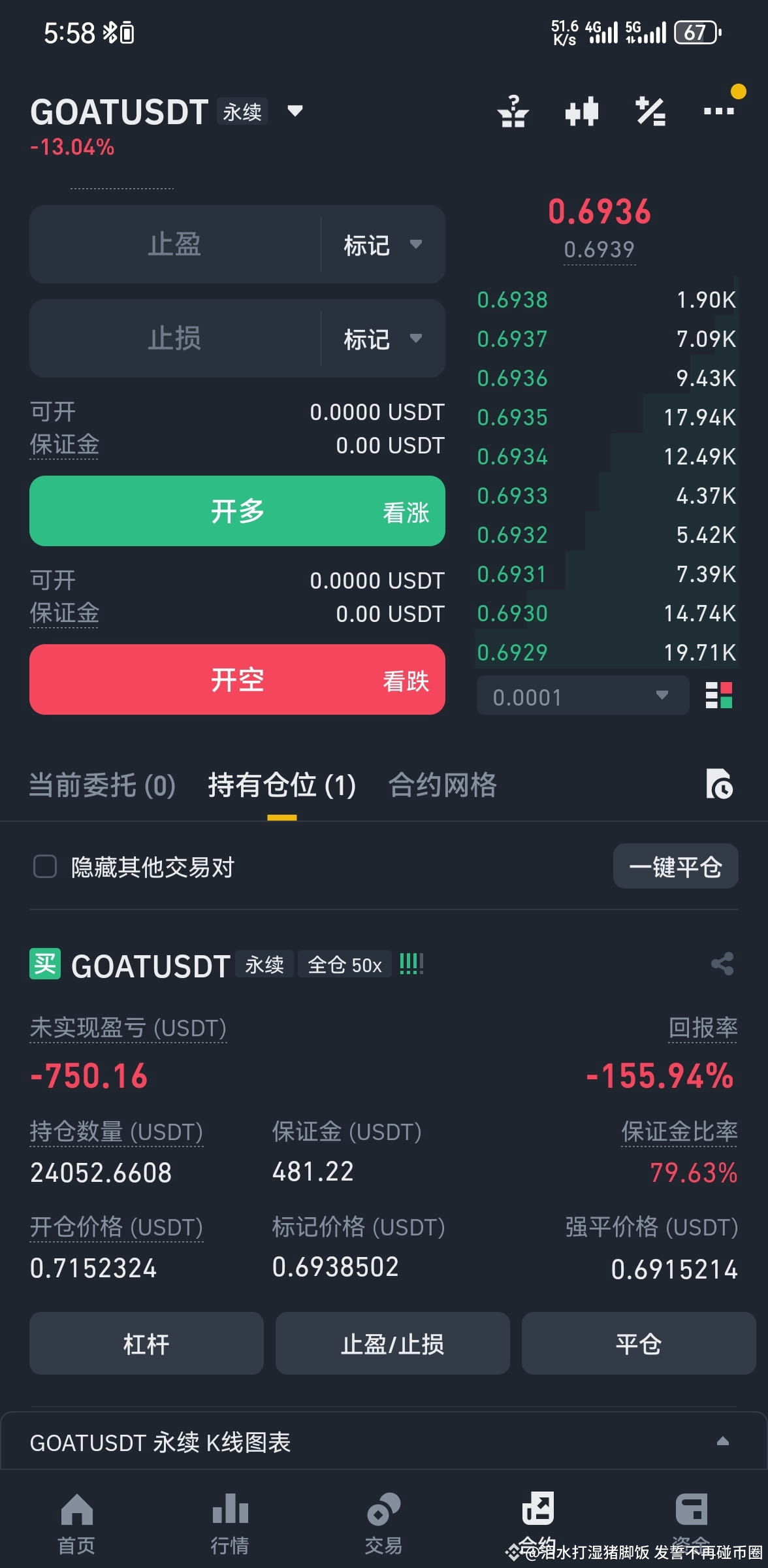
Task: Select the 行情 icon in bottom navigation
Action: [230, 1516]
